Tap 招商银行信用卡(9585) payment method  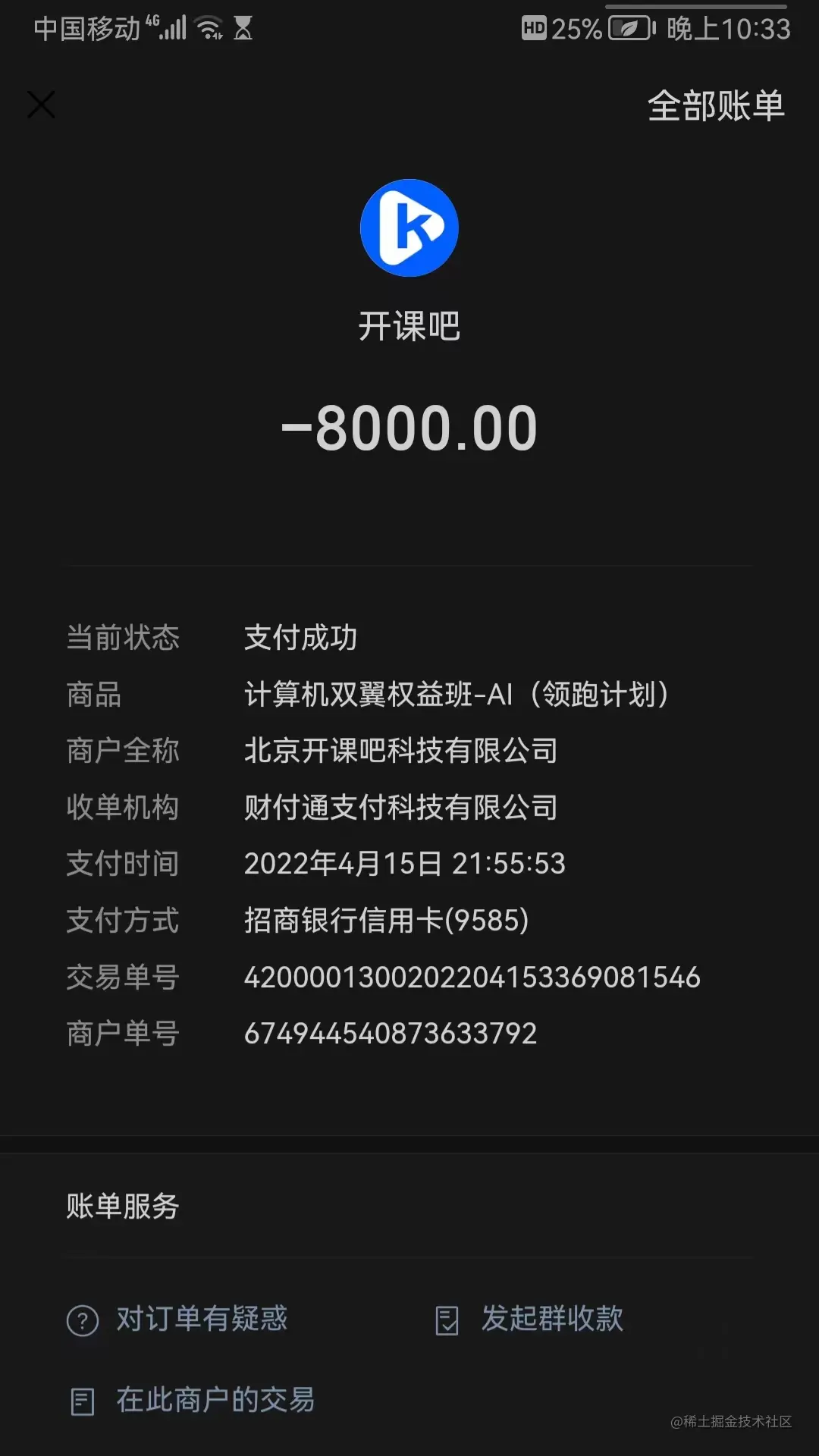388,921
